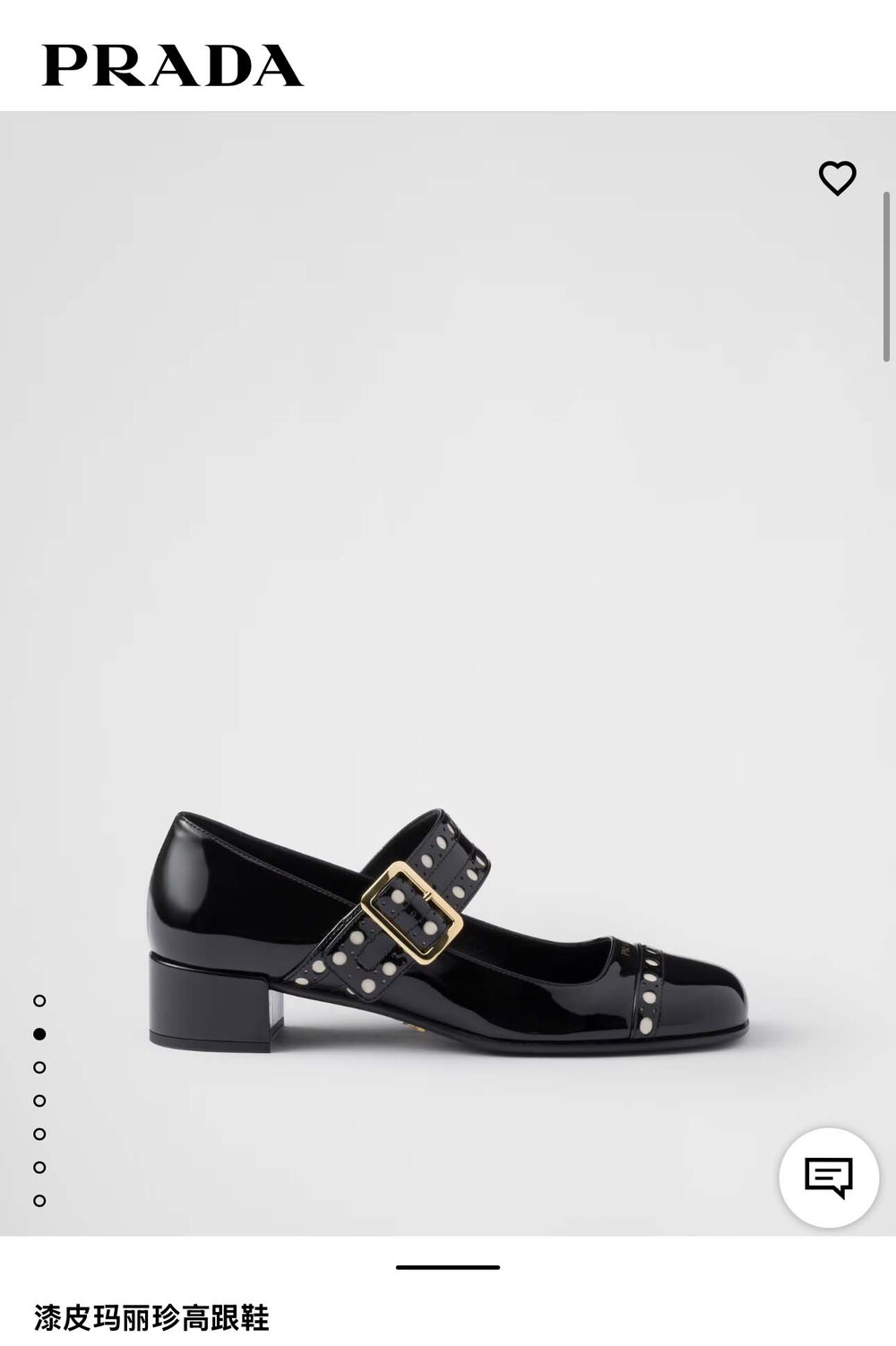The image size is (896, 1346).
Task: Open the live chat bubble button
Action: coord(829,1178)
